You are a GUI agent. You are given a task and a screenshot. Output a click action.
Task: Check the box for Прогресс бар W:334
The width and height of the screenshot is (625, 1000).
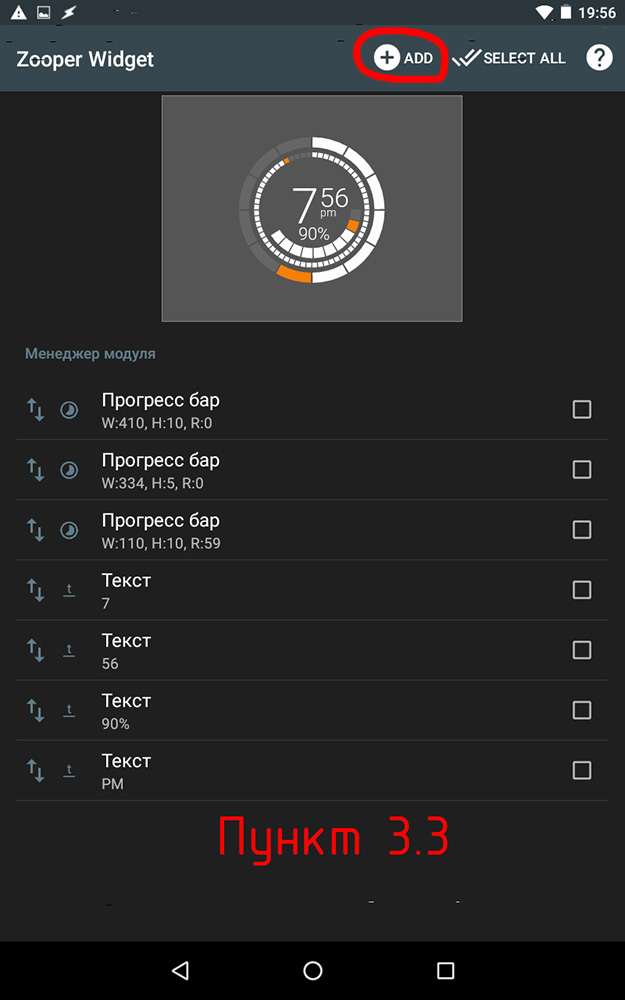(581, 470)
